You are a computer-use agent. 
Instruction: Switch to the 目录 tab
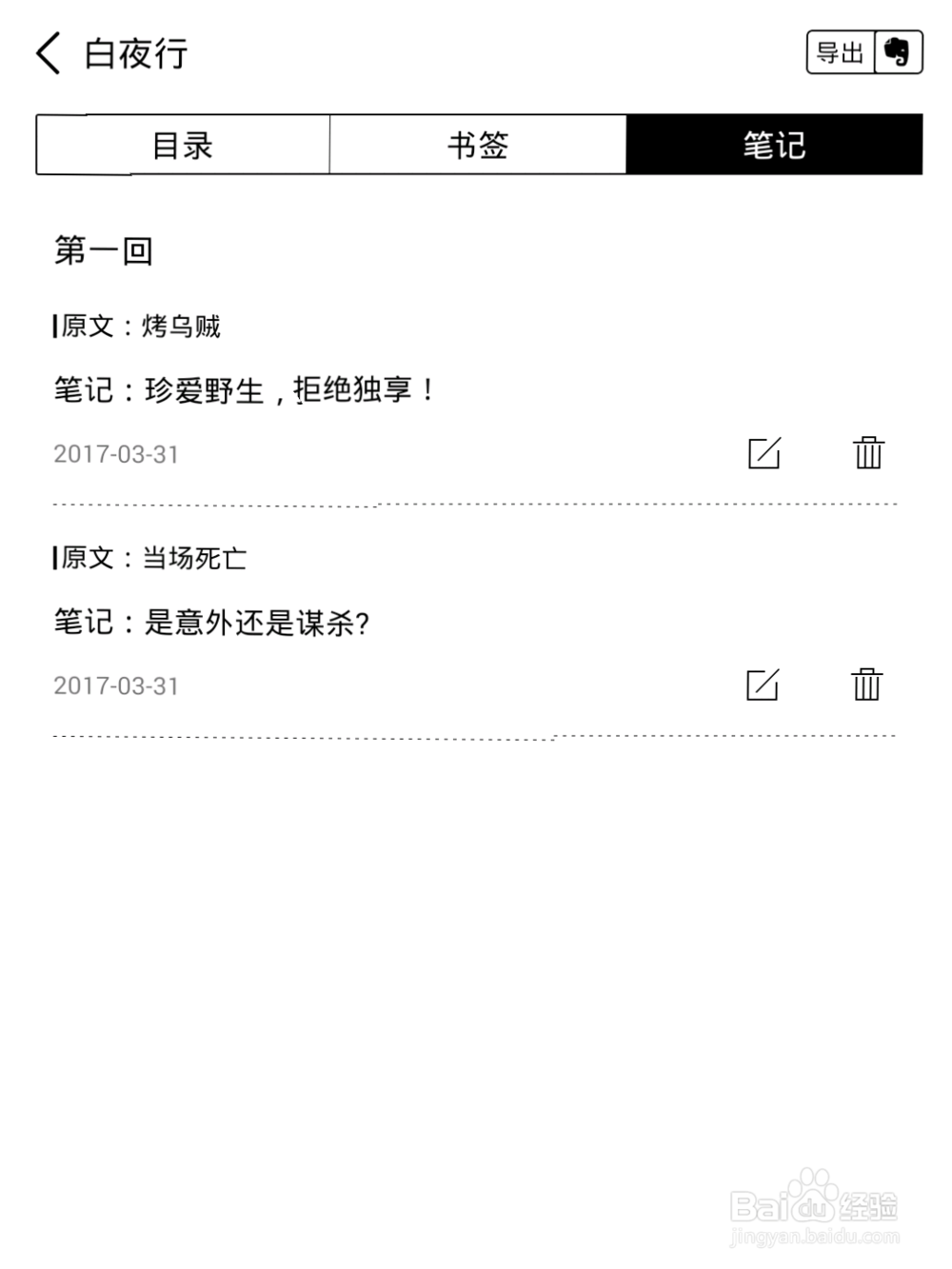(x=181, y=145)
